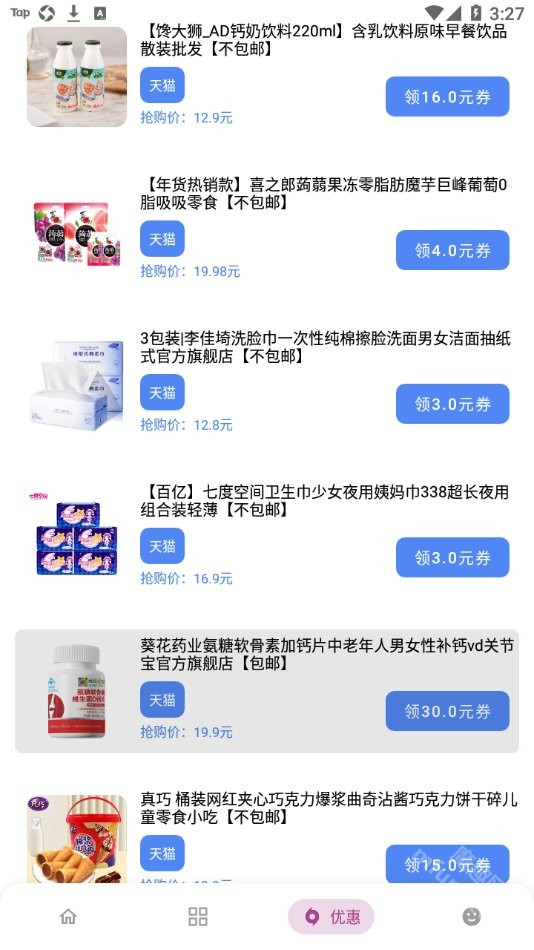Open the 李佳琦洗脸巾 product image
Viewport: 534px width, 950px height.
(x=77, y=384)
